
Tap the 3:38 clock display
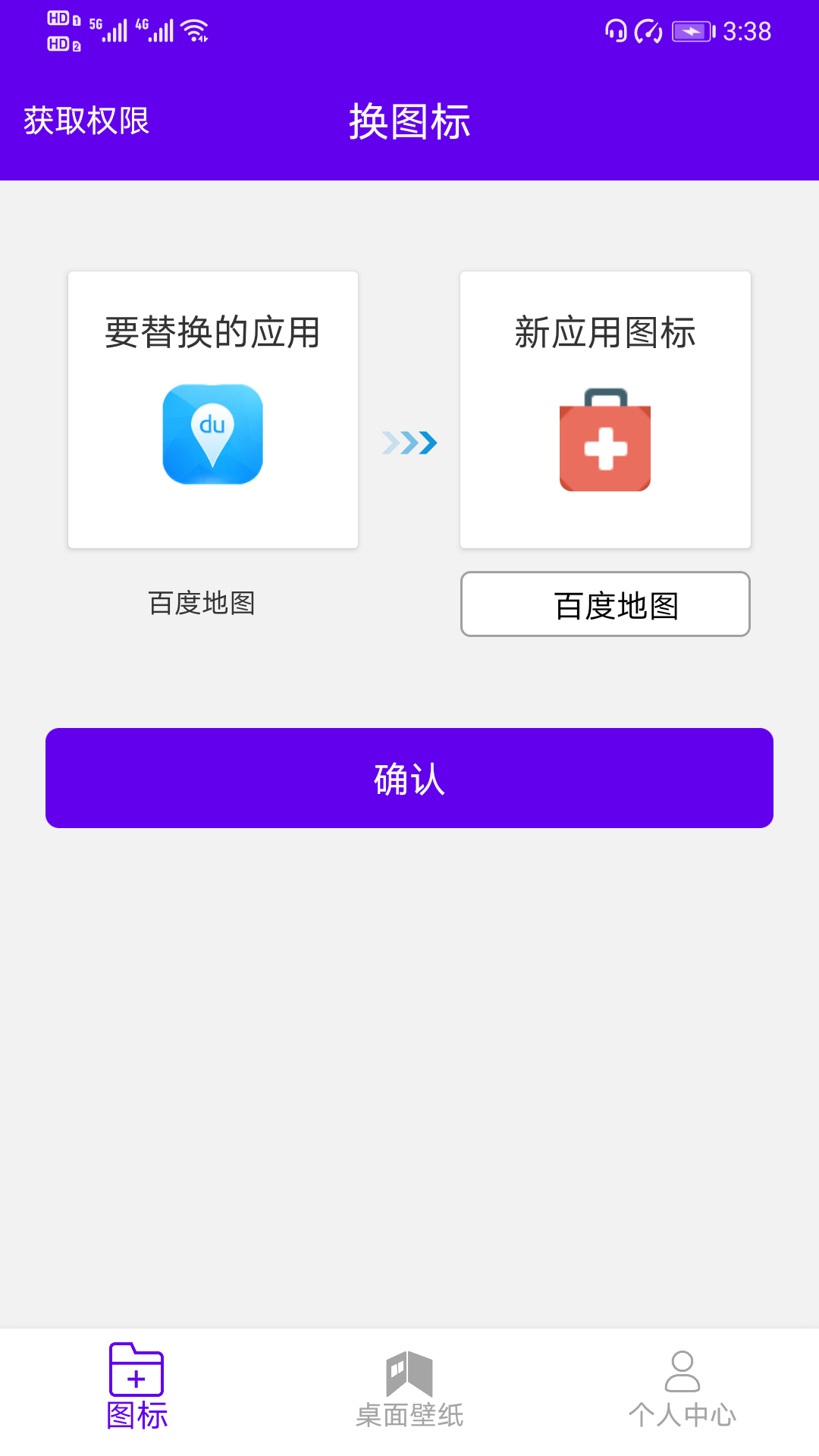pos(748,31)
